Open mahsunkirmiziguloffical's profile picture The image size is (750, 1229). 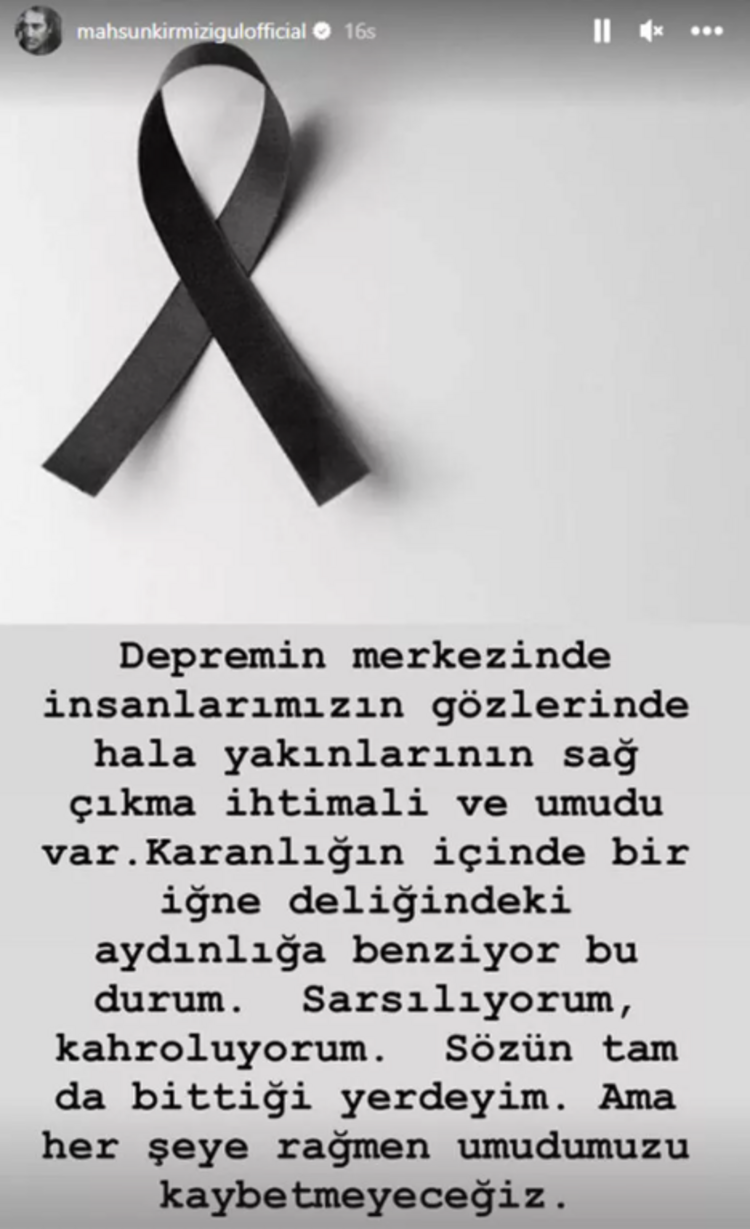pyautogui.click(x=39, y=32)
